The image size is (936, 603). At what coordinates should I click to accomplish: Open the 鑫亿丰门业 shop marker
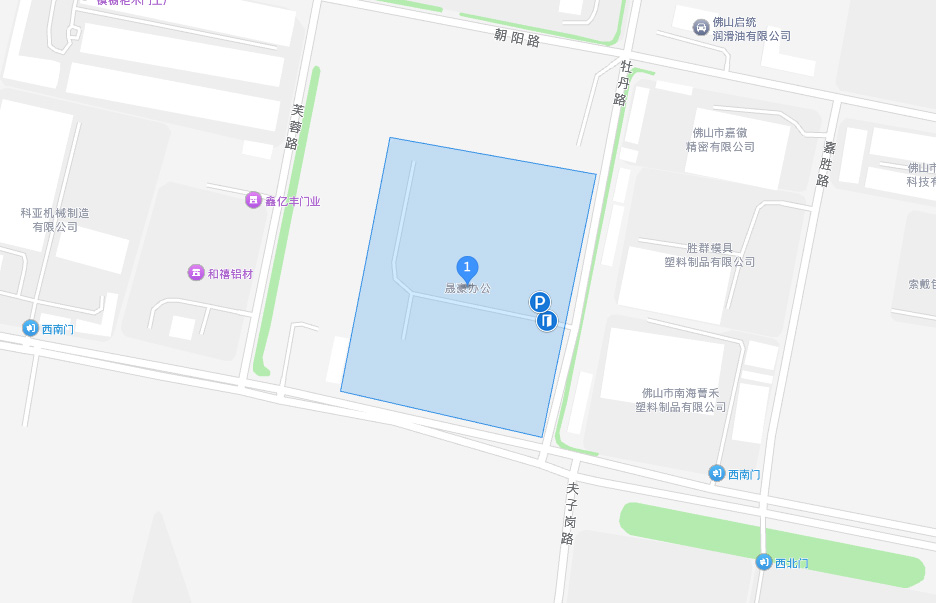pos(254,200)
